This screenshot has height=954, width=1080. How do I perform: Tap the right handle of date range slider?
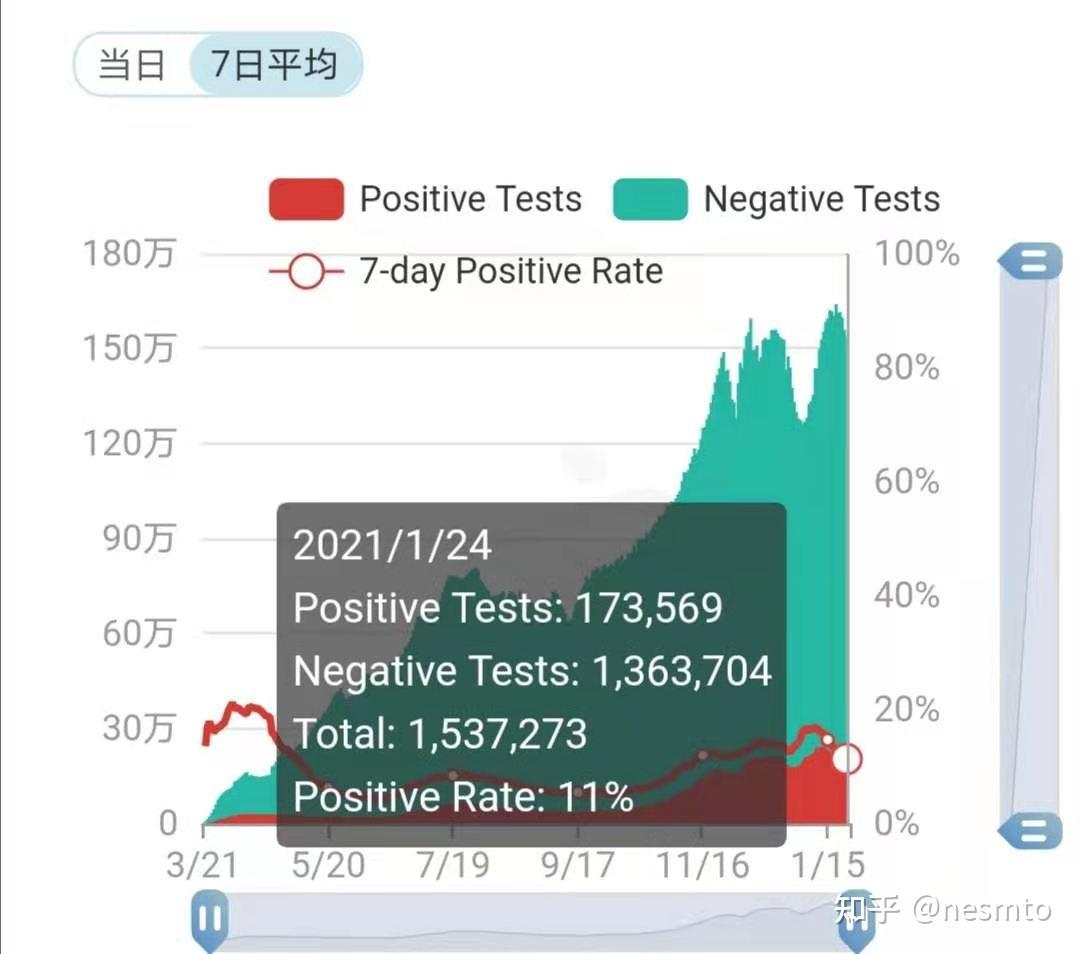coord(855,918)
